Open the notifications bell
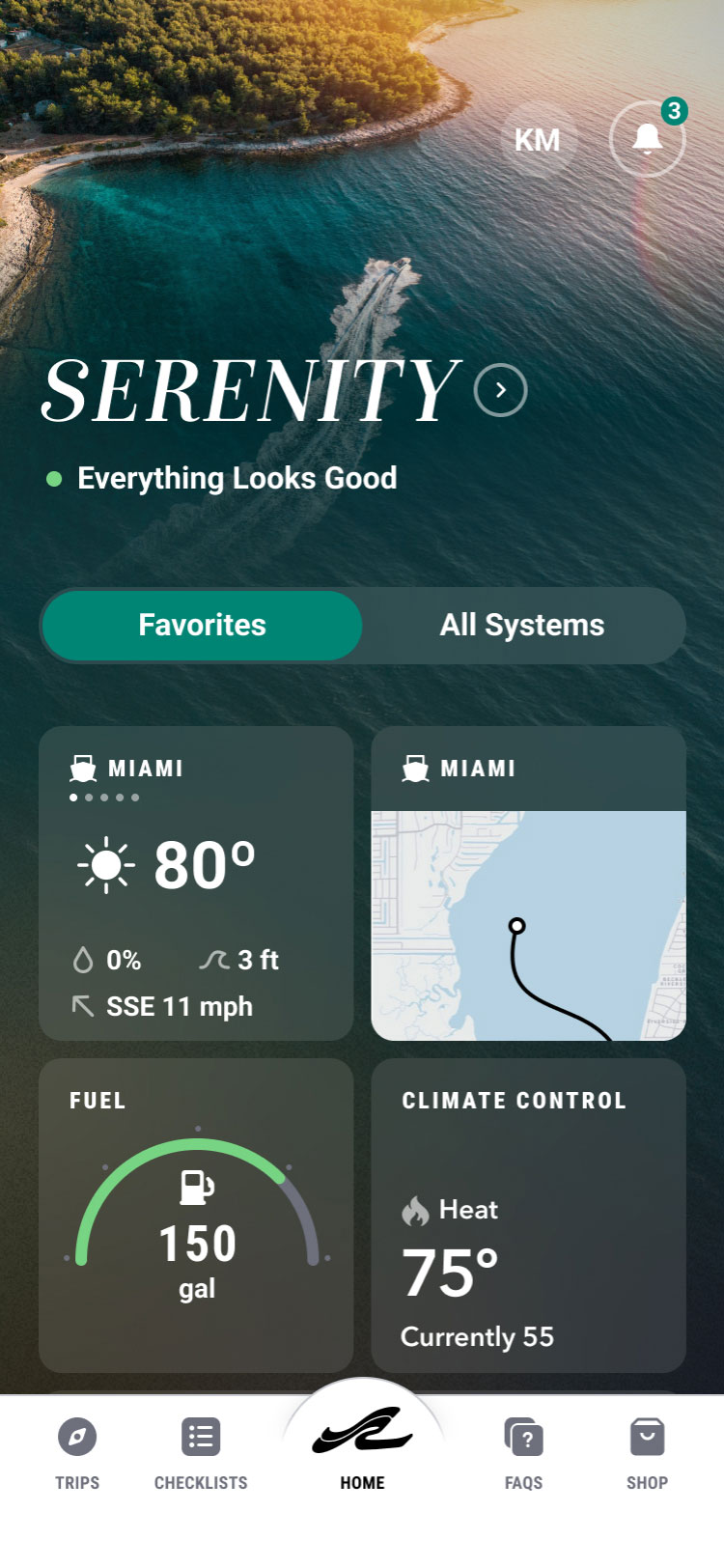Screen dimensions: 724x1568 (x=647, y=140)
